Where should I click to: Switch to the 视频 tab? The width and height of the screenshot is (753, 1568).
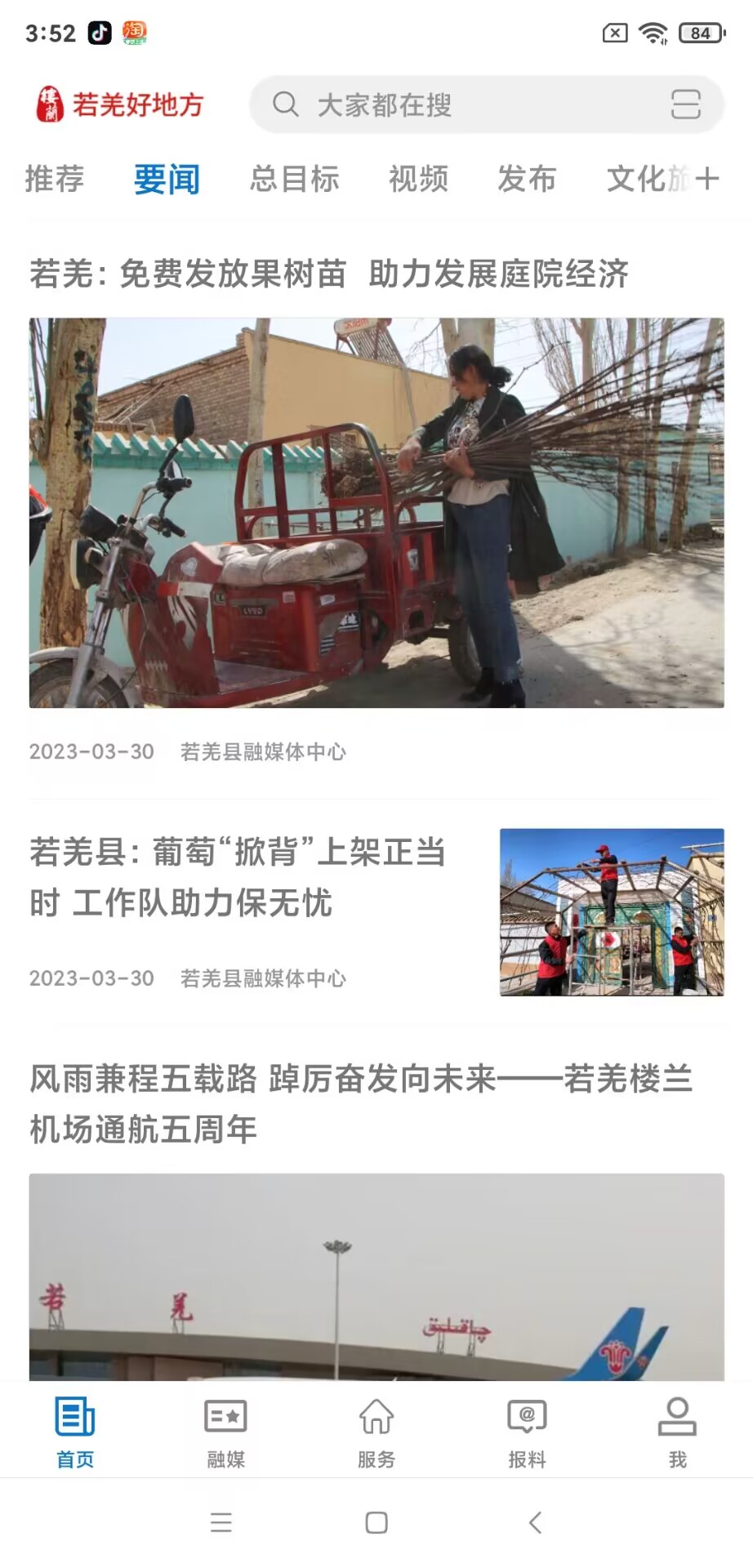point(419,179)
